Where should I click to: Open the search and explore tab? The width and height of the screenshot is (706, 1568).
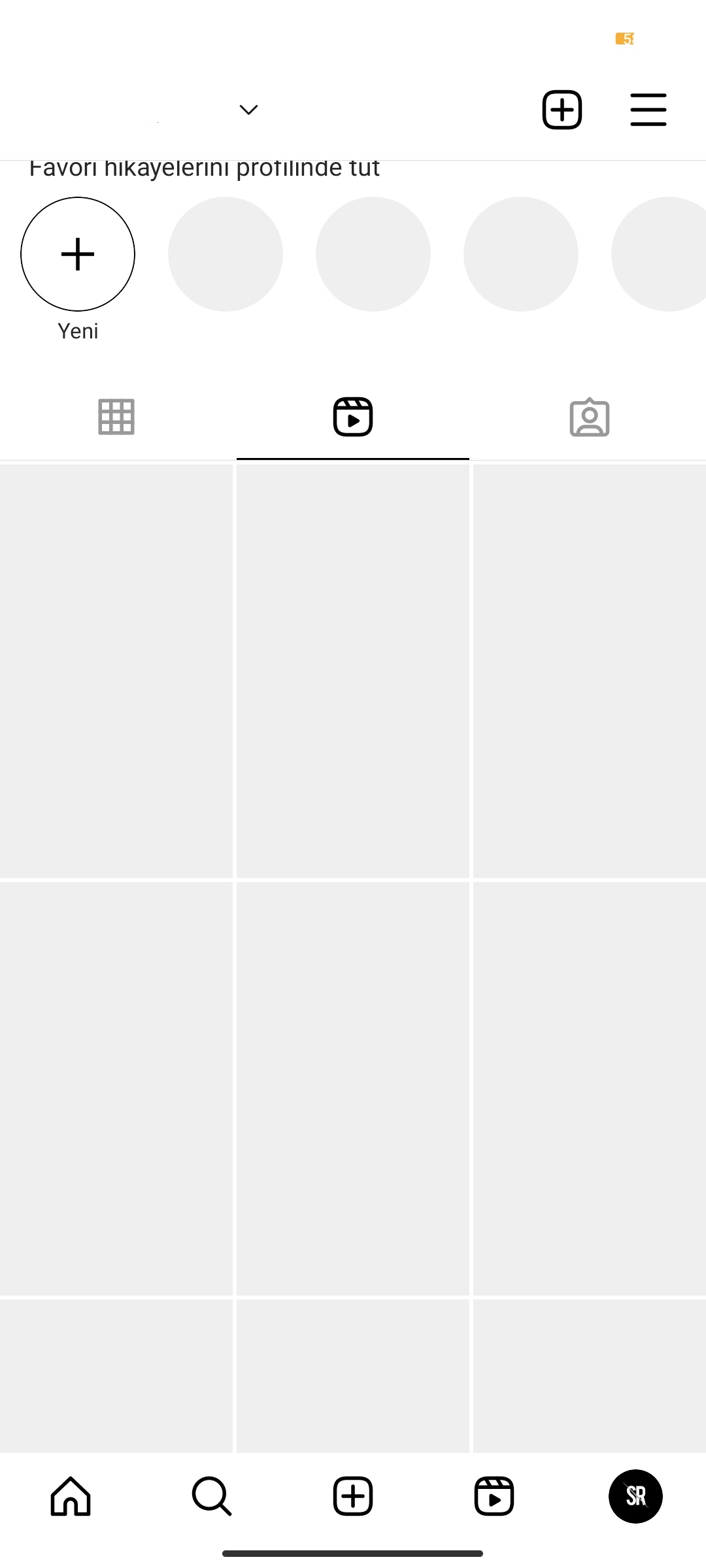pos(212,1496)
